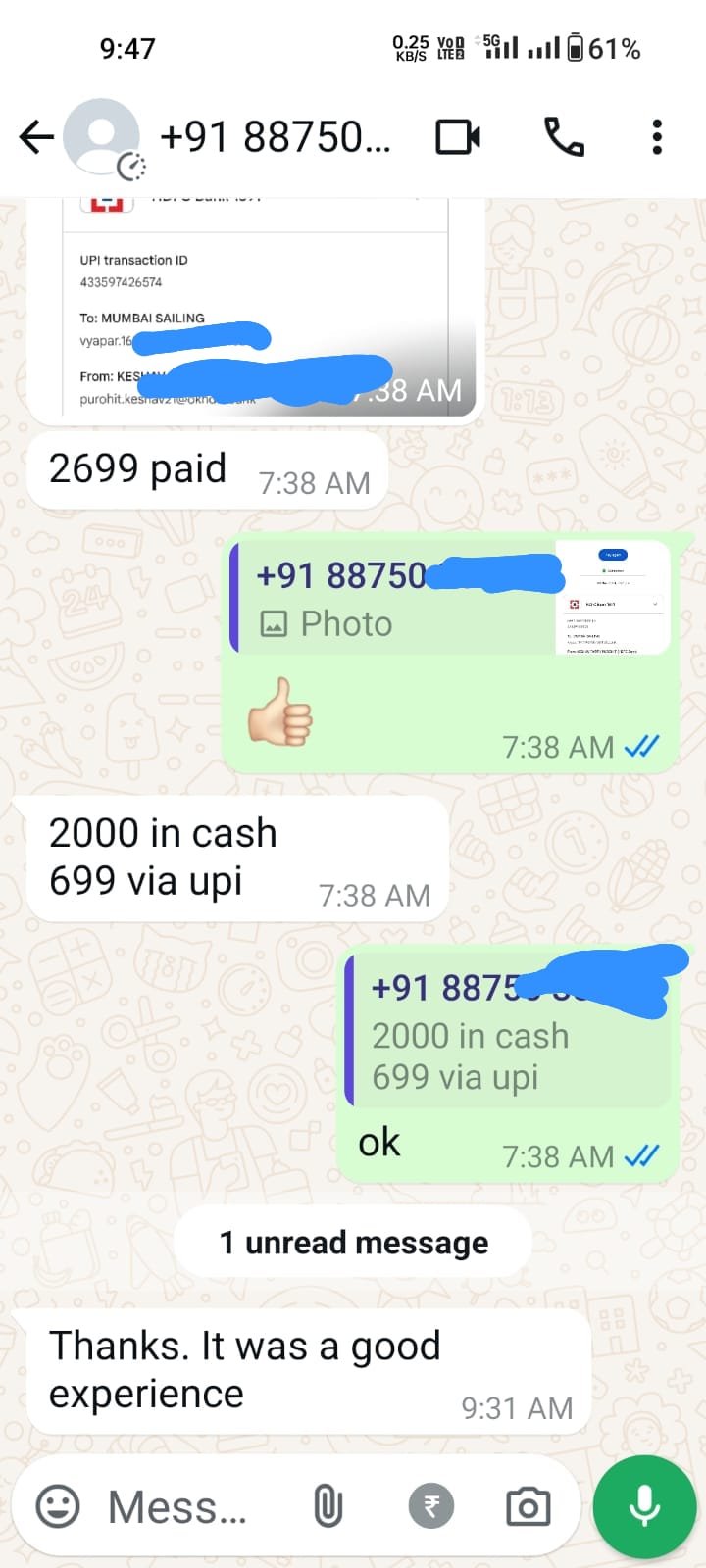The image size is (706, 1568).
Task: Open the camera from the chat
Action: pyautogui.click(x=528, y=1506)
